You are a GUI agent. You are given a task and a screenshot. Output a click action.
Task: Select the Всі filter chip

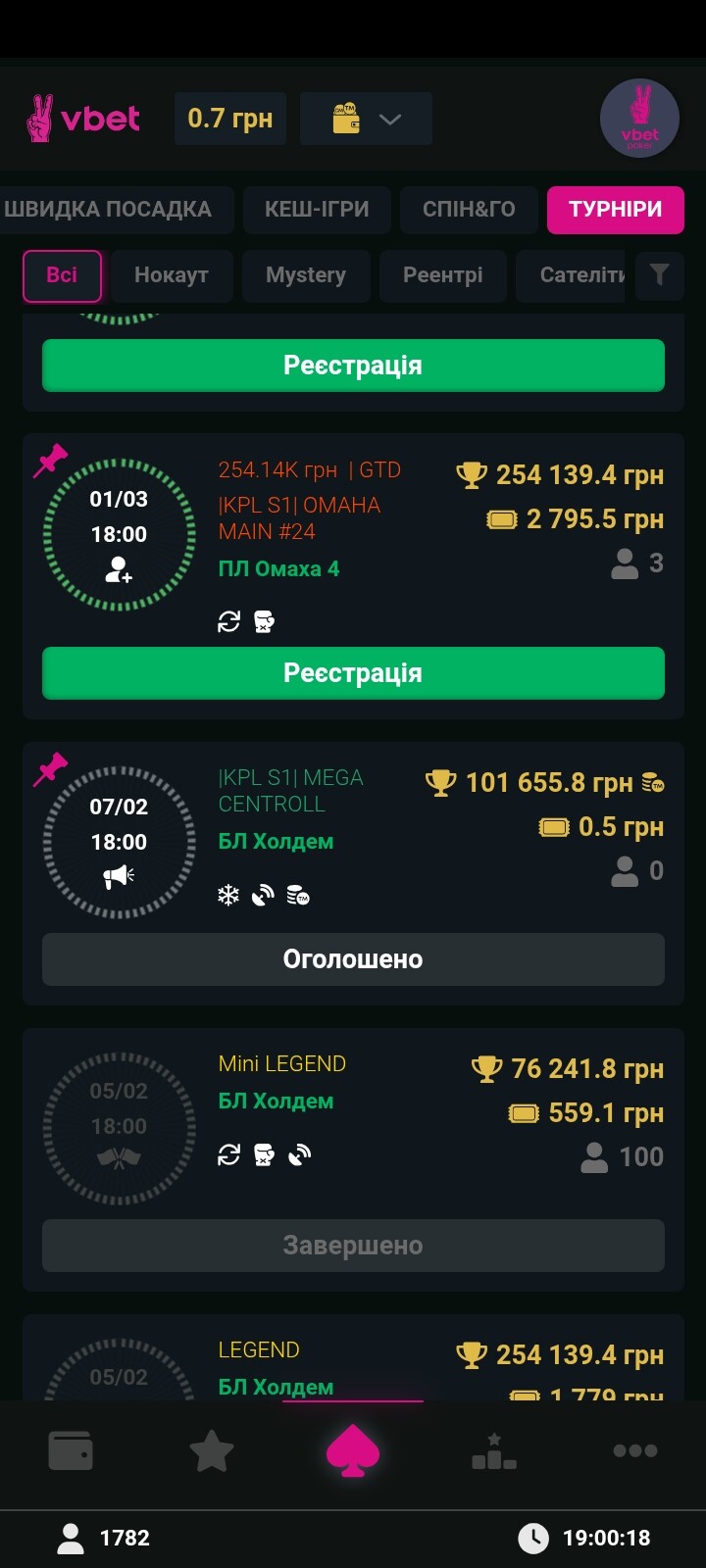[62, 275]
